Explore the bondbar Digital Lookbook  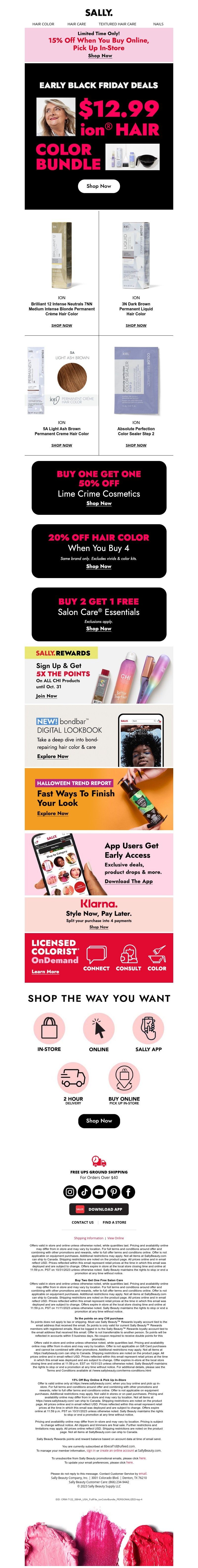(x=53, y=756)
